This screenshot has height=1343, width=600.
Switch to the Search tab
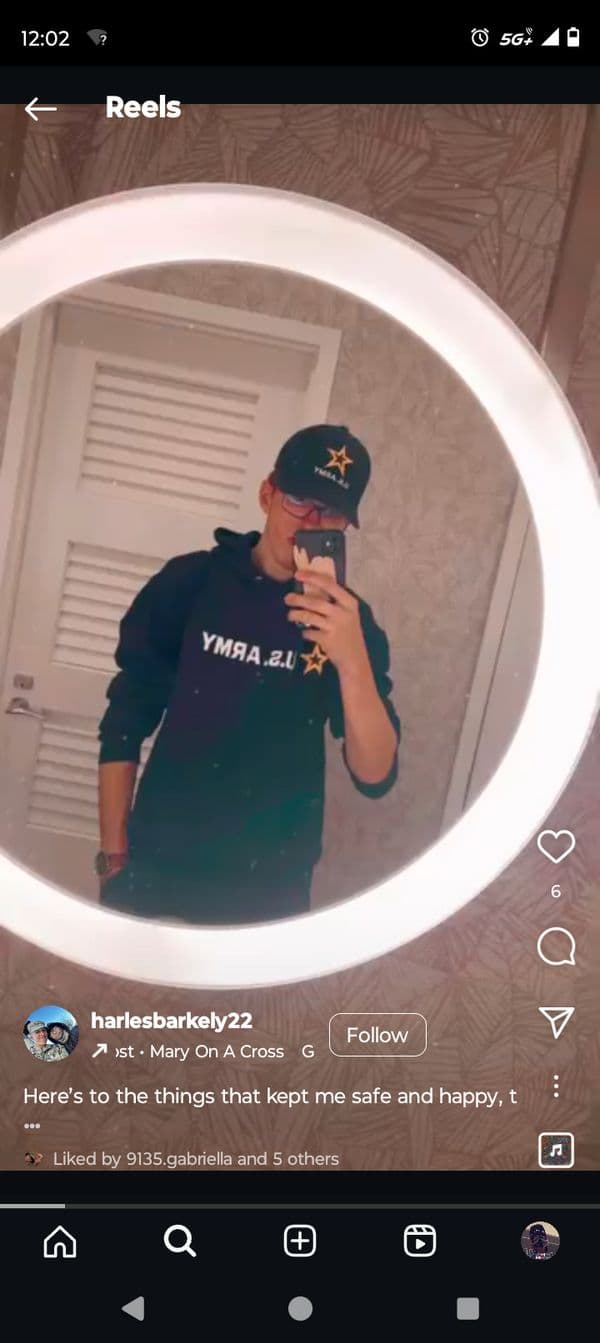point(180,1241)
